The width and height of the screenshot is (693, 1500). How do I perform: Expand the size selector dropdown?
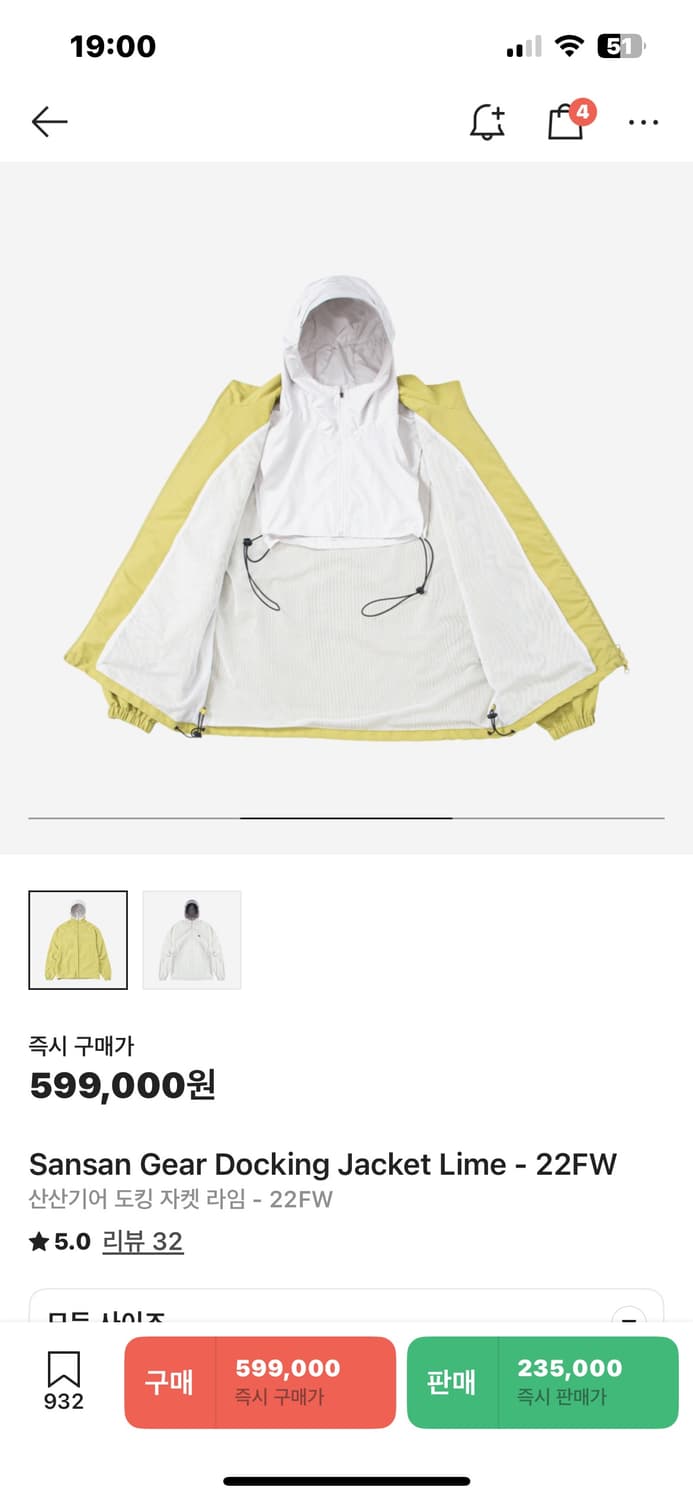[x=627, y=1312]
